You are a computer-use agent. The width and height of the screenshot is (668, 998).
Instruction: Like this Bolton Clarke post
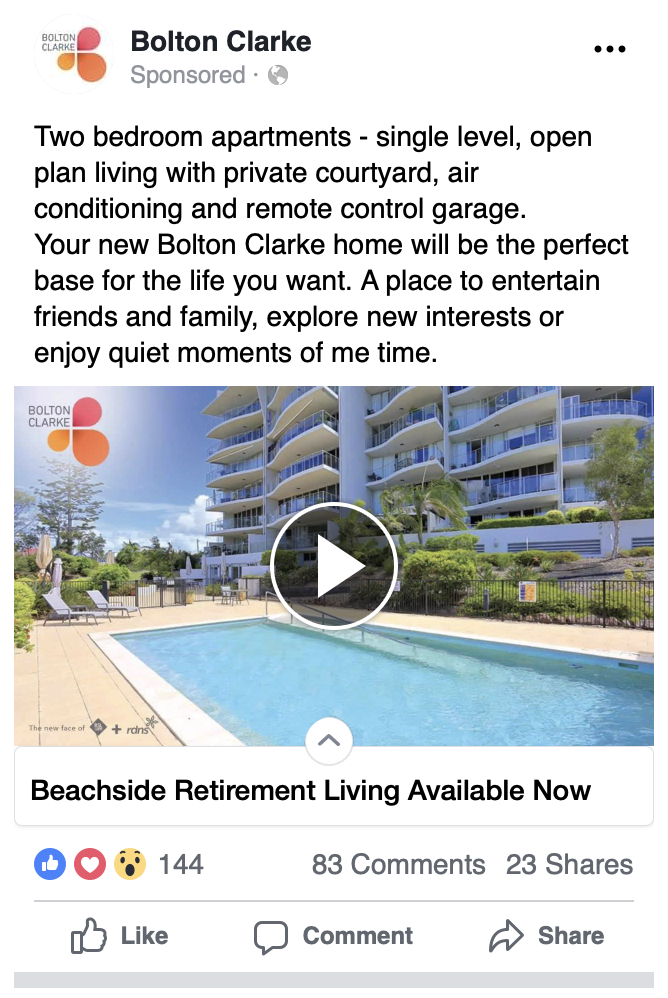[119, 936]
